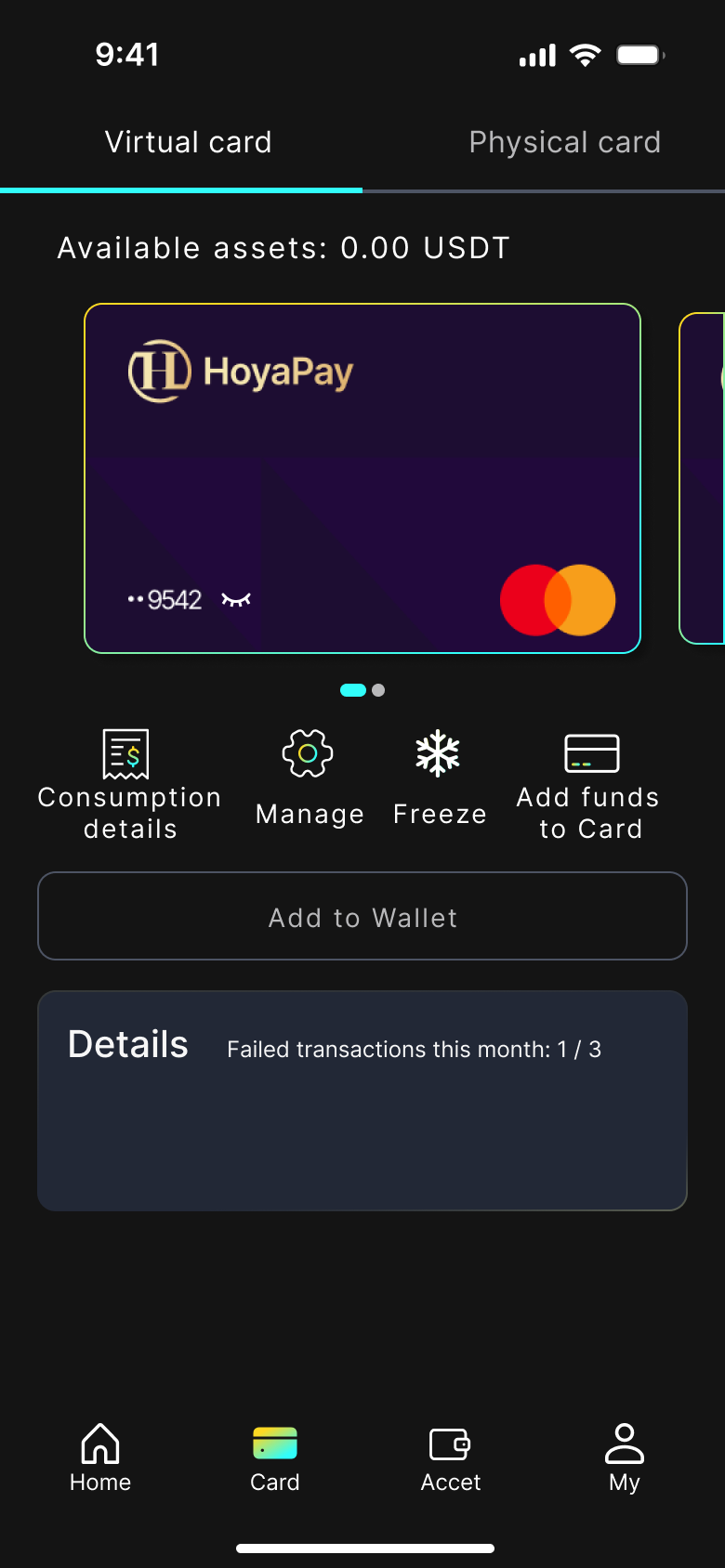Open the HoyaPay card ending 9542

click(x=362, y=478)
